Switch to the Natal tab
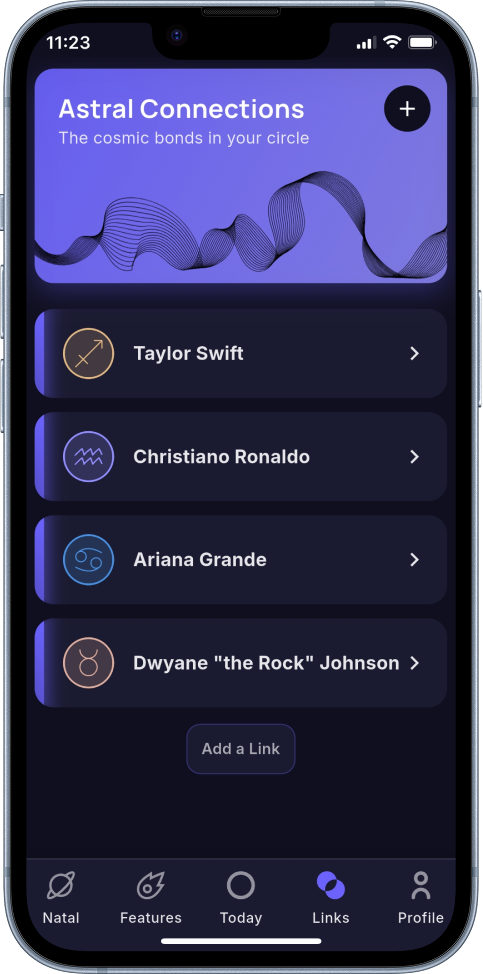Viewport: 483px width, 974px height. 61,898
